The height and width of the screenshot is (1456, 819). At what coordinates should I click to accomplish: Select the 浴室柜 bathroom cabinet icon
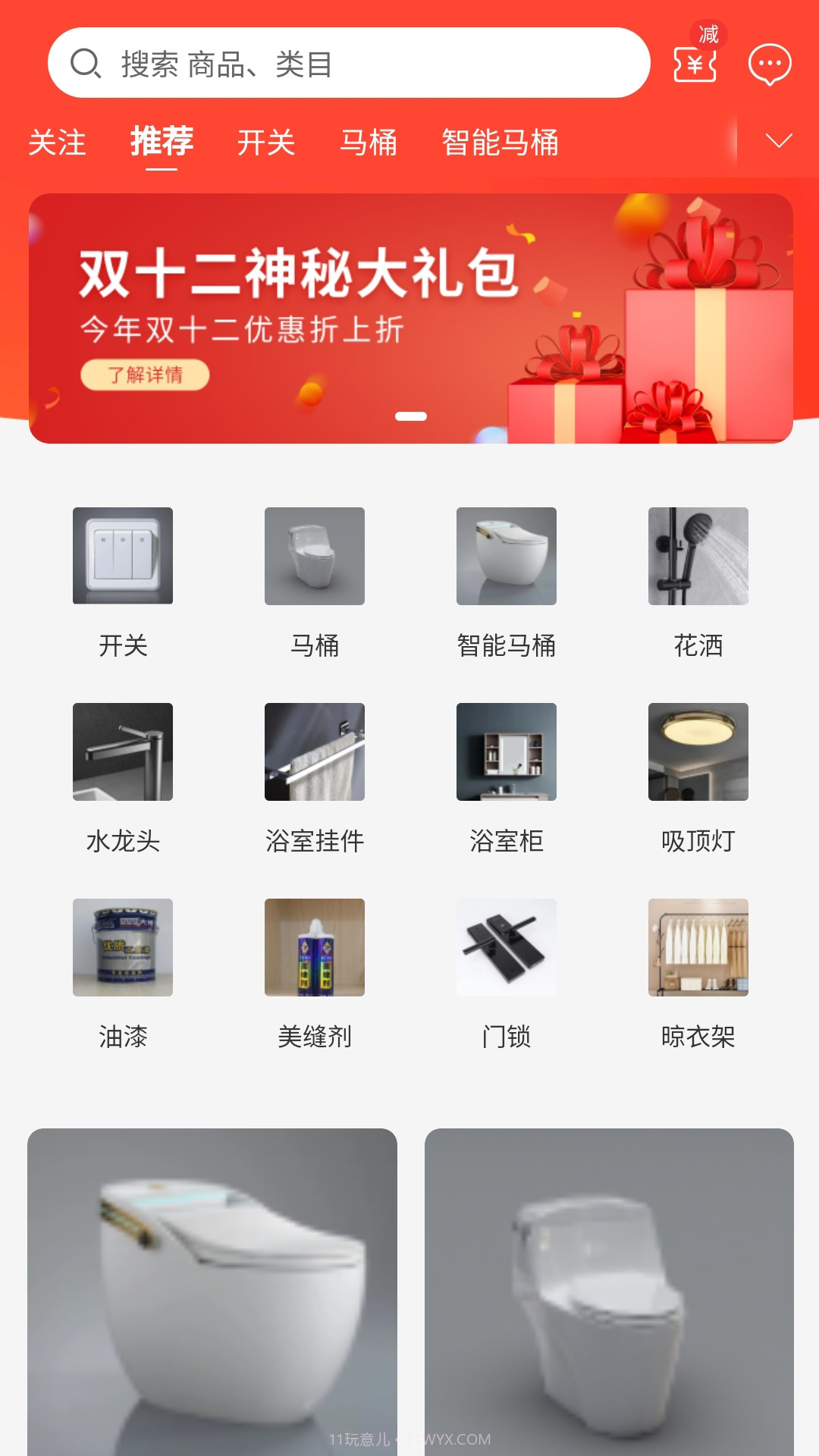pos(506,752)
